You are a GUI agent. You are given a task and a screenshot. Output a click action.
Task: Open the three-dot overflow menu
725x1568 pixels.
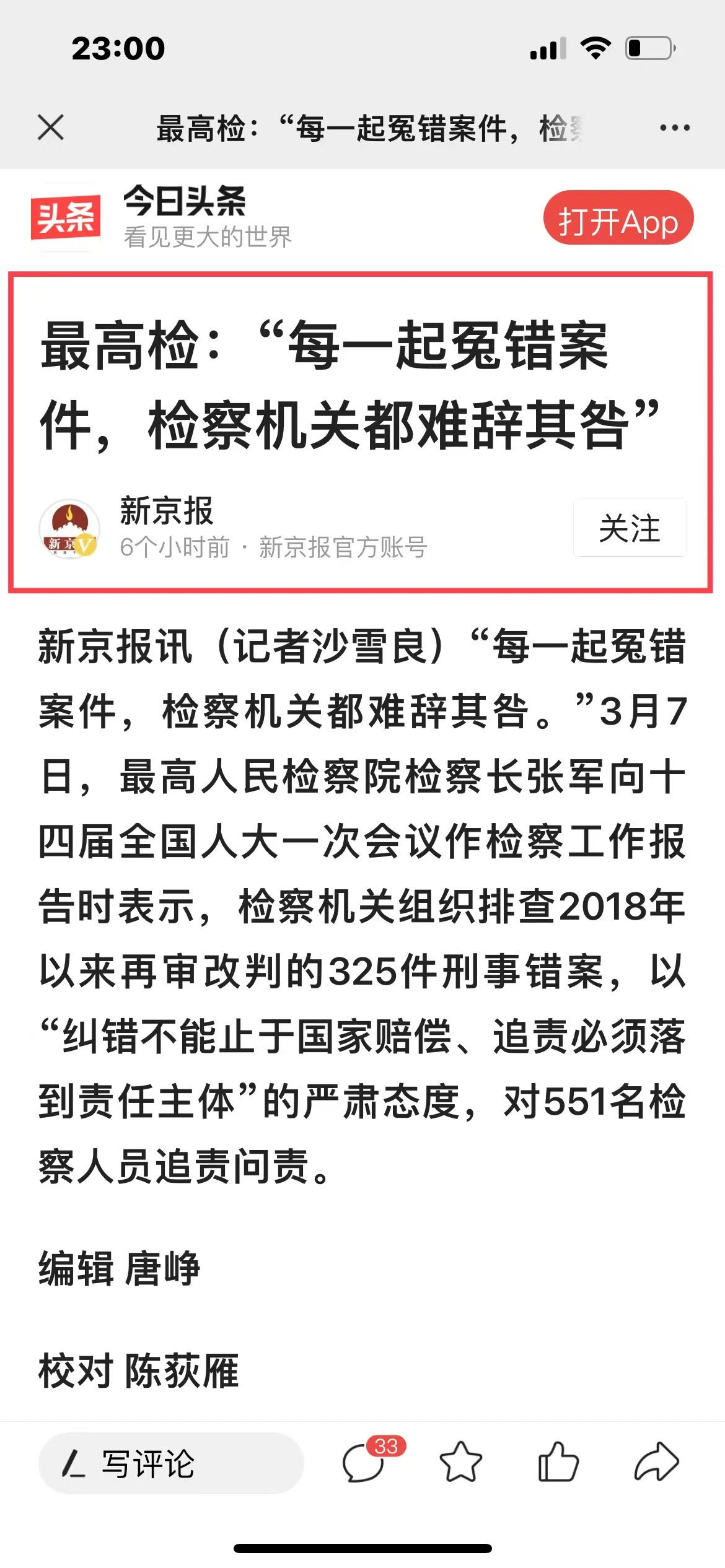click(x=674, y=128)
